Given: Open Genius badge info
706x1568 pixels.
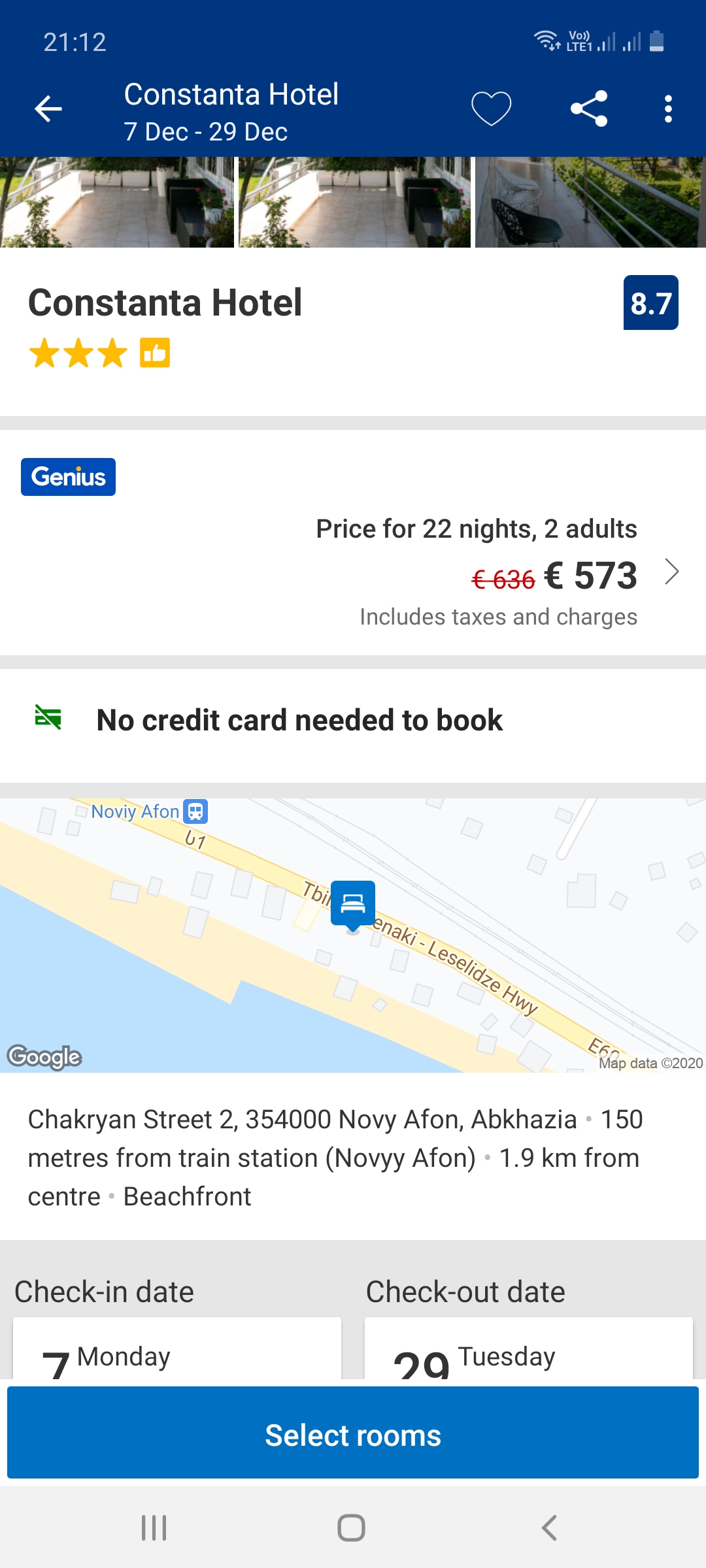Looking at the screenshot, I should click(69, 477).
